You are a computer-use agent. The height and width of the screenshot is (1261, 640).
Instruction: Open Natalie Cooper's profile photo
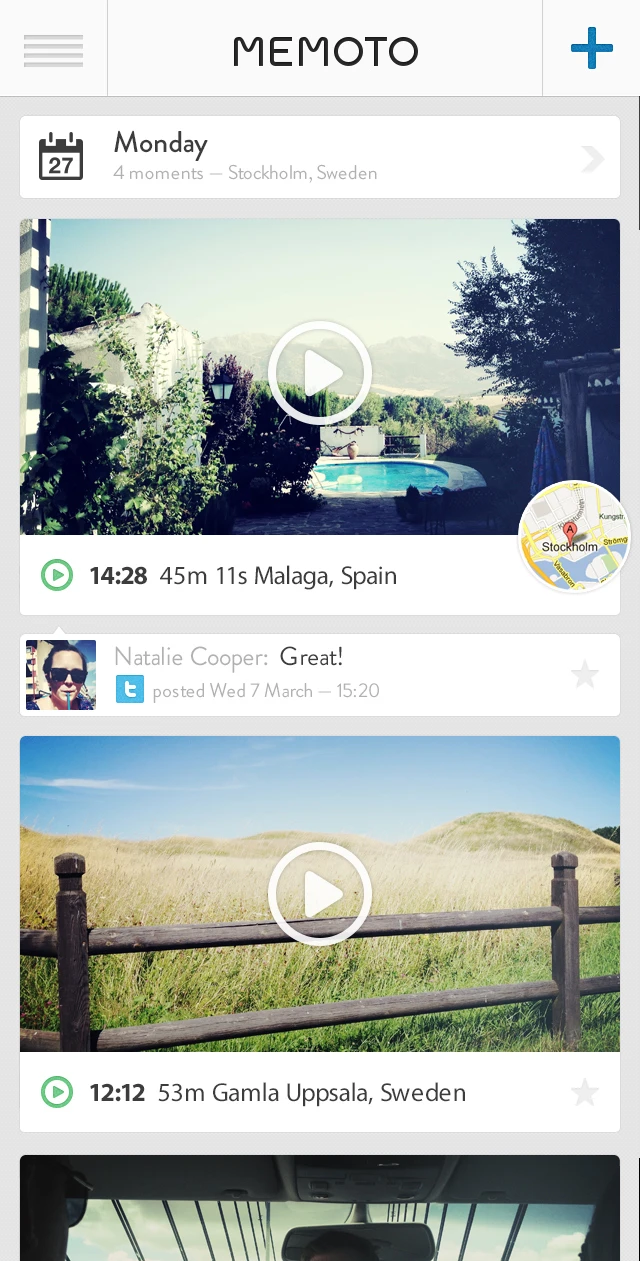(x=61, y=675)
